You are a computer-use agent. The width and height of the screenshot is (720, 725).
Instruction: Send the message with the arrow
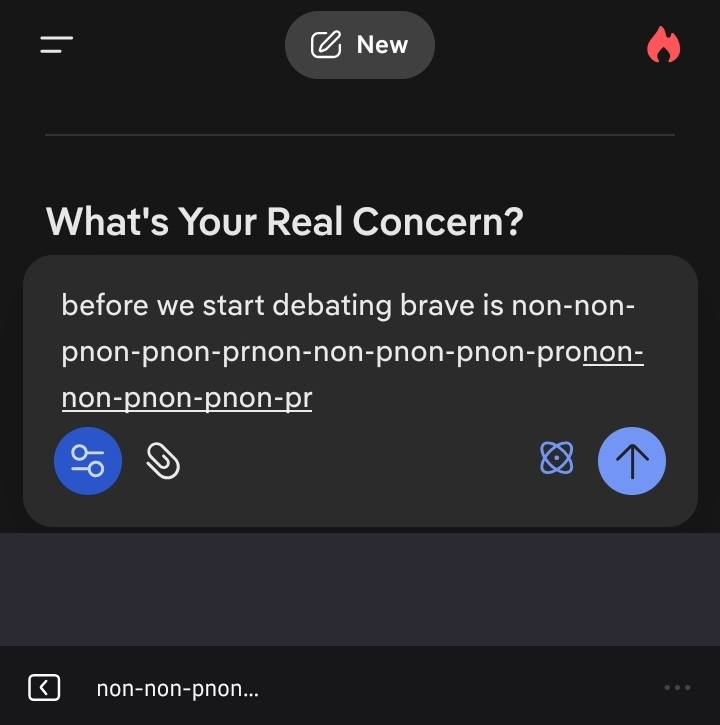(631, 461)
